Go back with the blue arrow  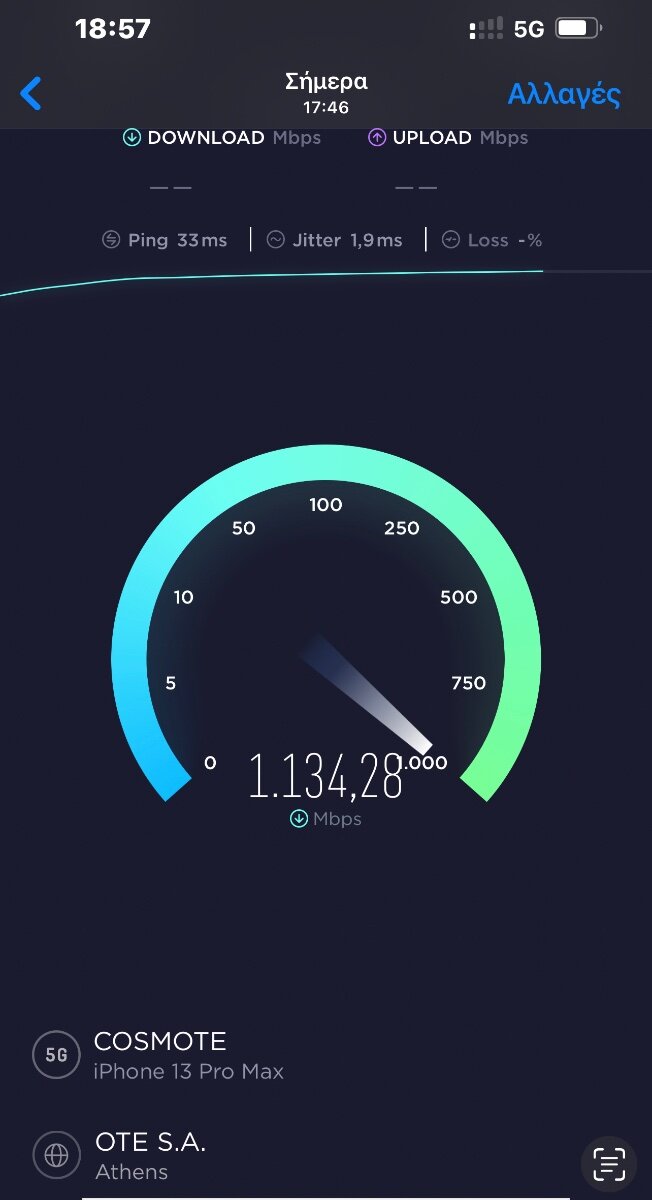31,94
